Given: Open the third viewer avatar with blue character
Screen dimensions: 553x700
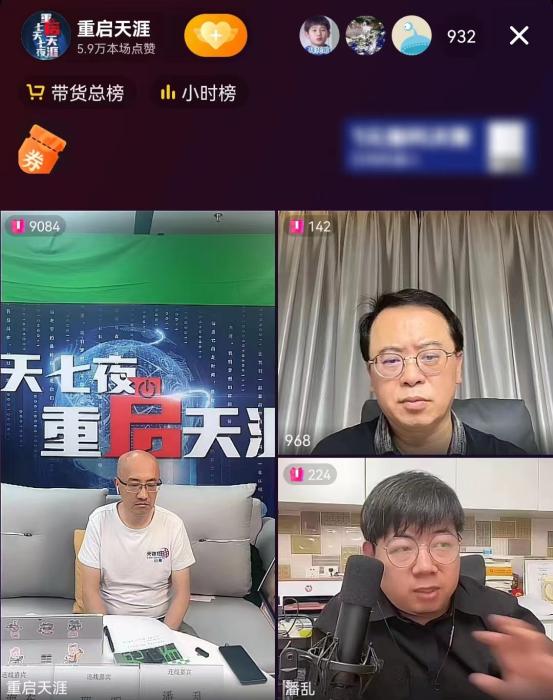Looking at the screenshot, I should pos(412,36).
